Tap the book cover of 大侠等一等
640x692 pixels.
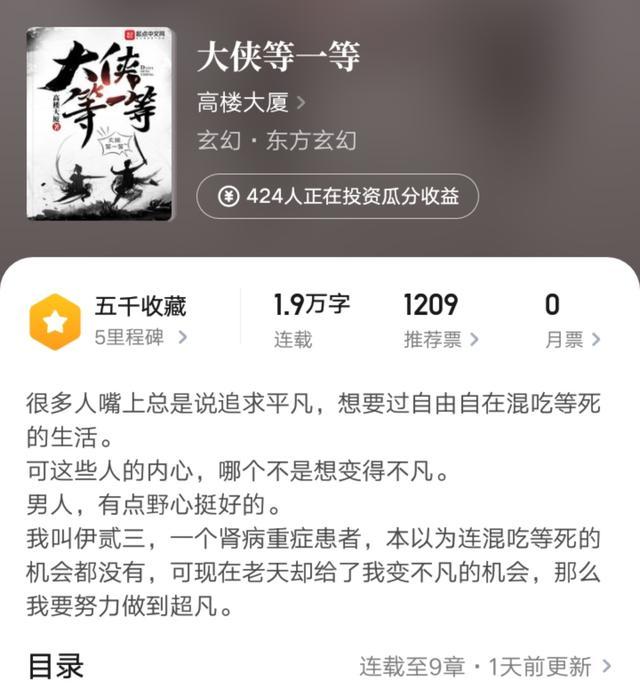(x=99, y=124)
